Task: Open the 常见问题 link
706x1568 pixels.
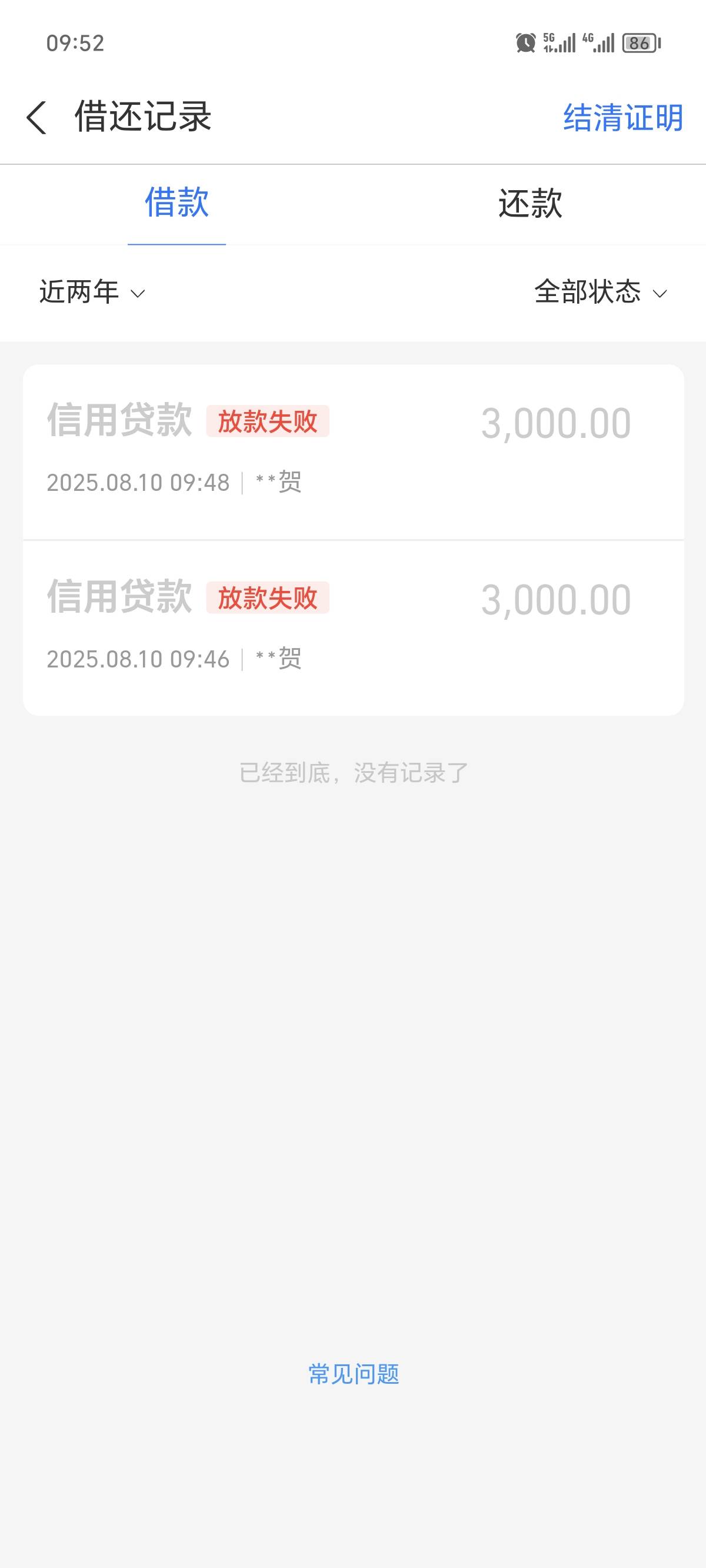Action: click(x=354, y=1374)
